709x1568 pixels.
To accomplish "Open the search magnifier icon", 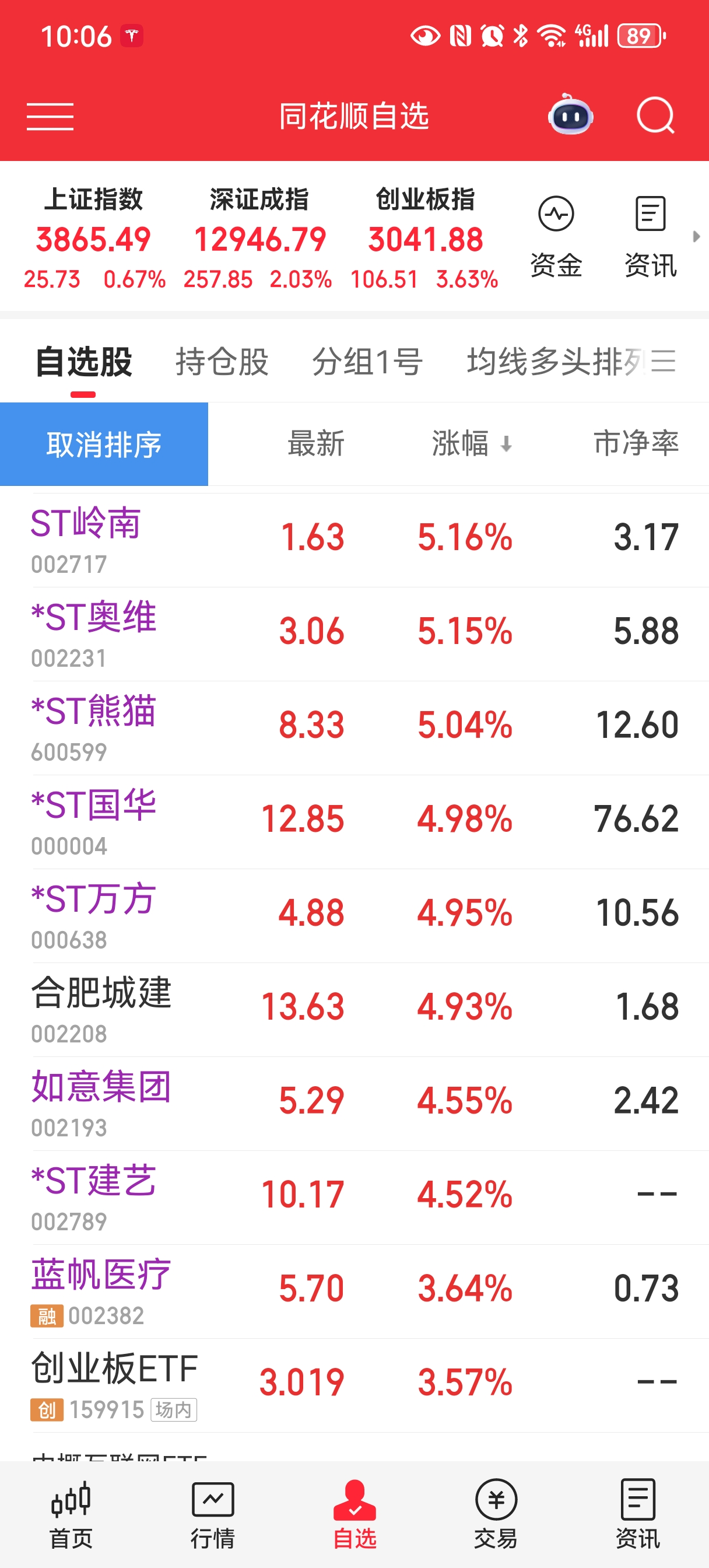I will click(x=655, y=116).
